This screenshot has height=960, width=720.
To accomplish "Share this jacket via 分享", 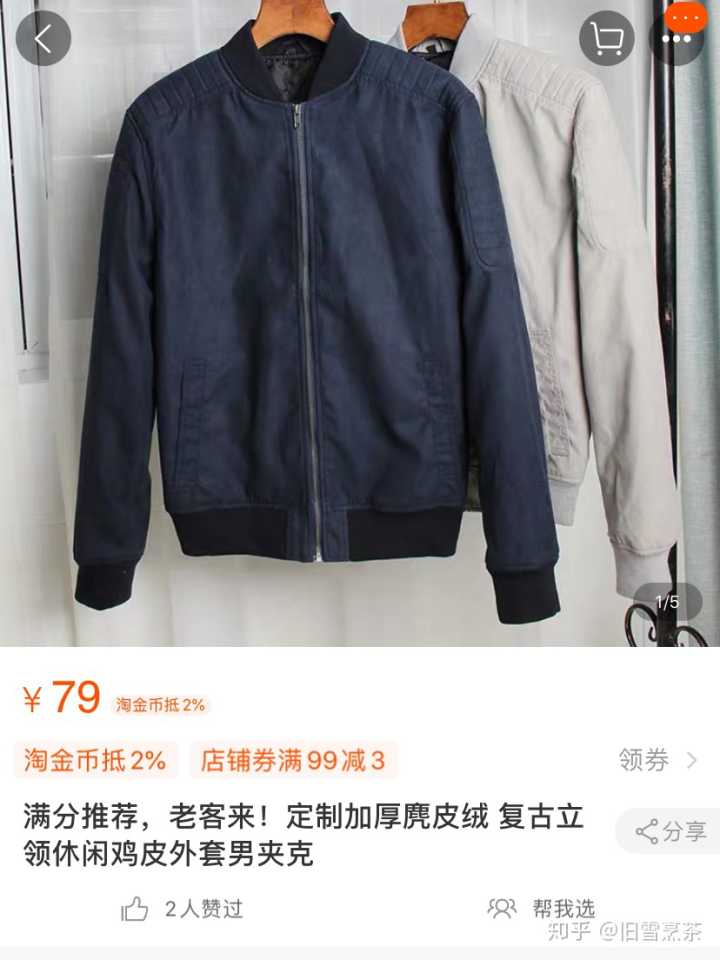I will coord(672,830).
